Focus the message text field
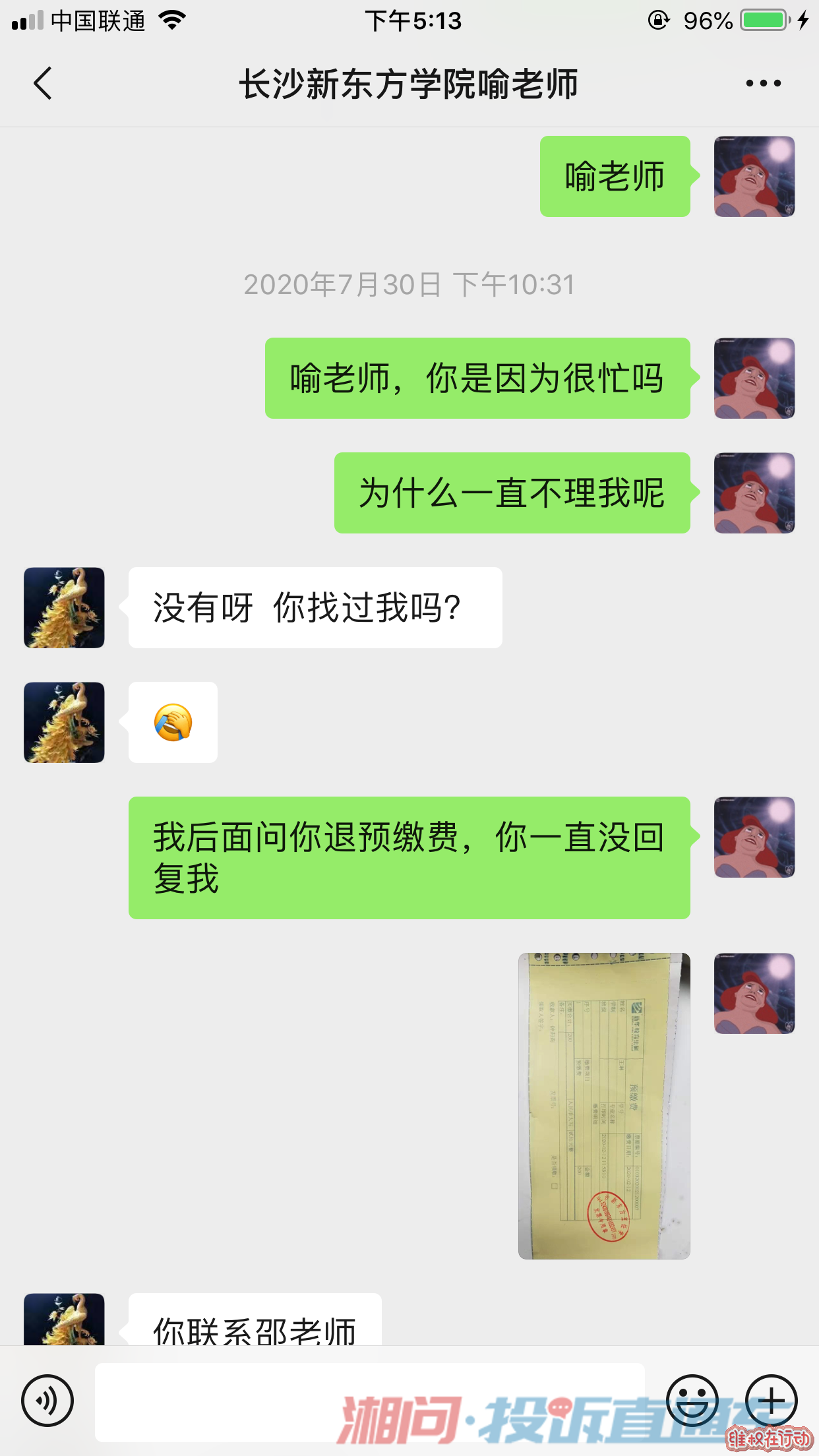The image size is (819, 1456). point(369,1400)
